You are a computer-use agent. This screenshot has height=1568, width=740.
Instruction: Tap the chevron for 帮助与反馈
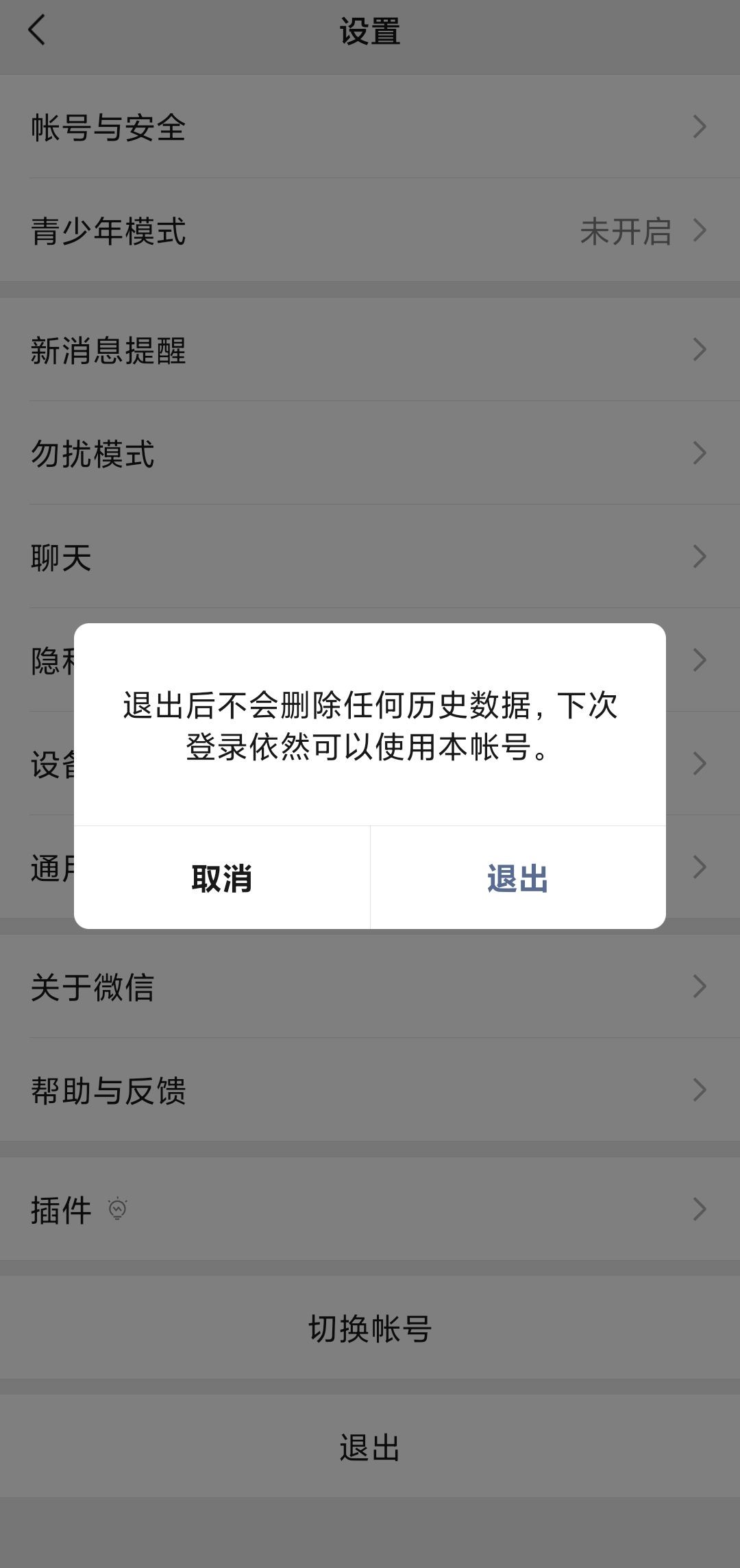[699, 1090]
